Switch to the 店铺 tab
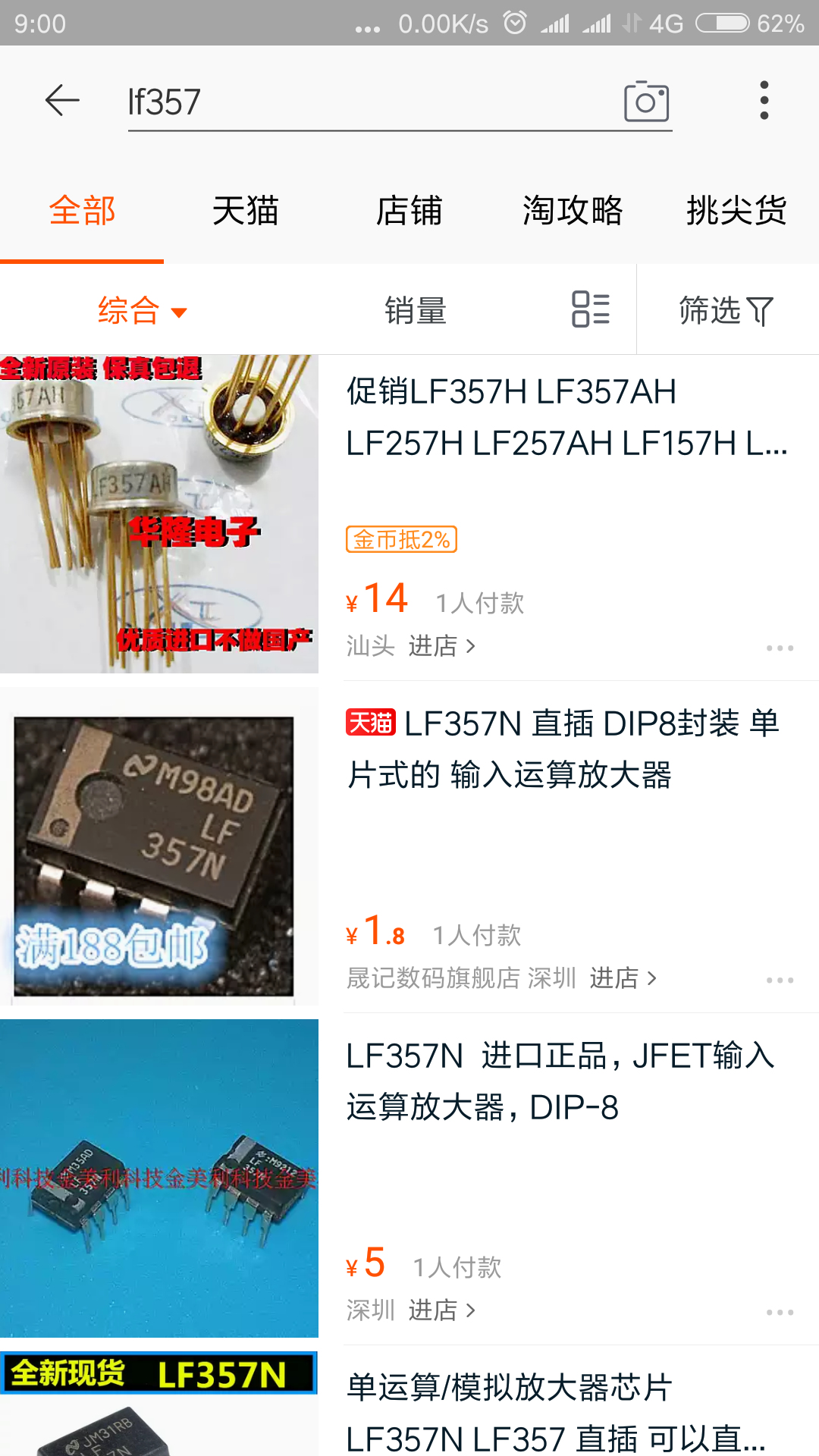This screenshot has width=819, height=1456. pyautogui.click(x=409, y=211)
